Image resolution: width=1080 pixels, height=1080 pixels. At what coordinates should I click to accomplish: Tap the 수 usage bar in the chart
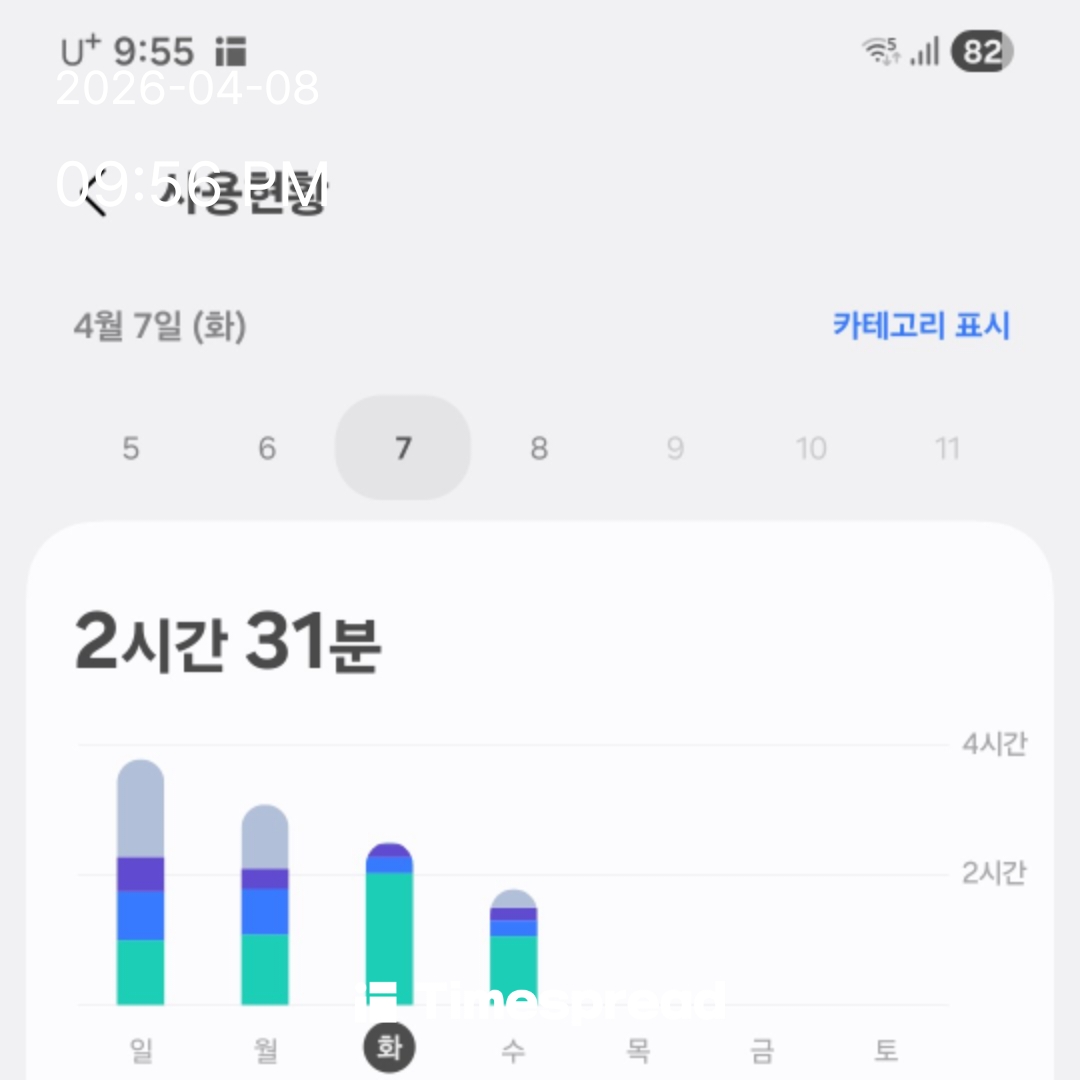tap(513, 948)
